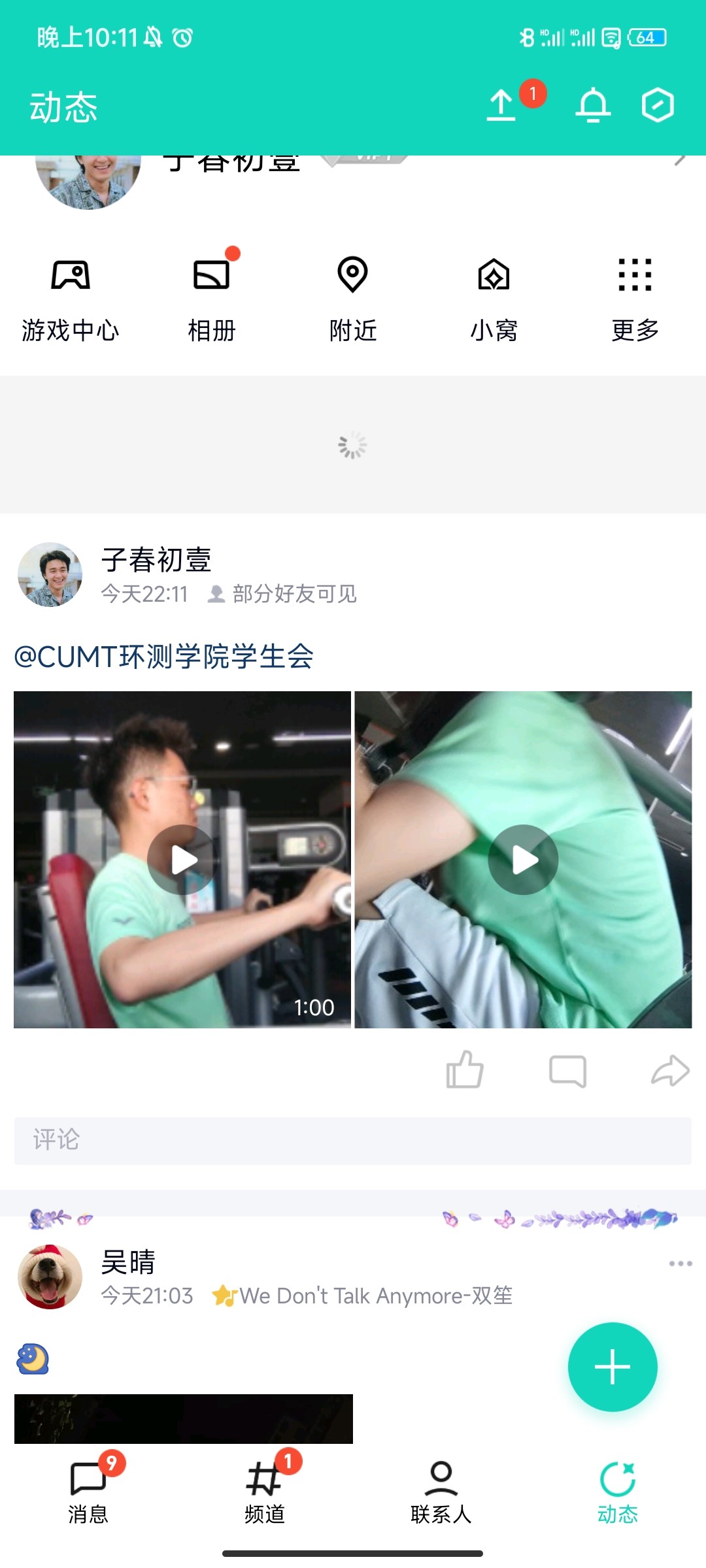
Task: Open overflow menu on 吴晴's post
Action: coord(680,1264)
